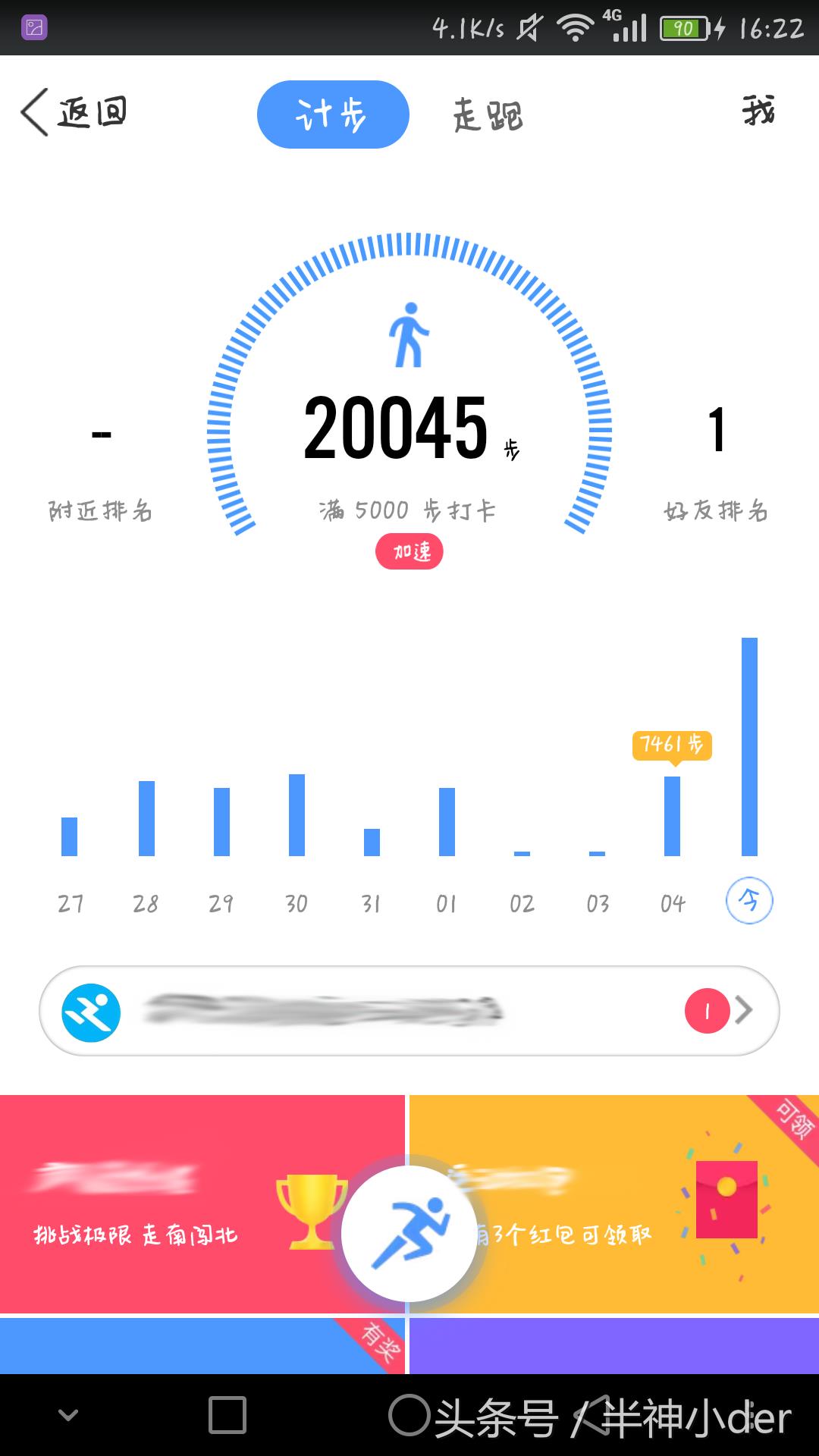The image size is (819, 1456).
Task: Tap the 返回 back button
Action: point(74,113)
